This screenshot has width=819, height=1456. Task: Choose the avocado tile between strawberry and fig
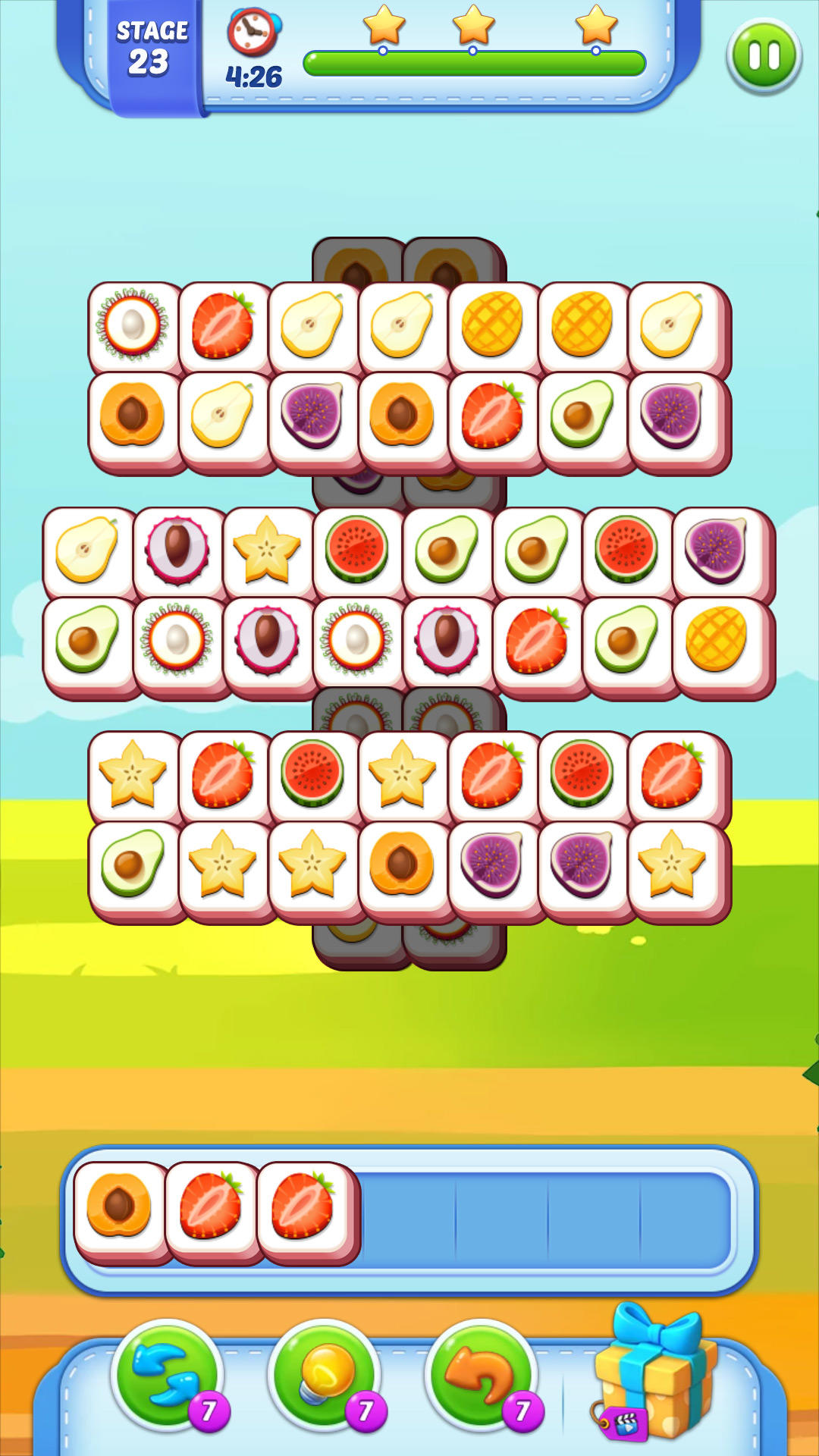[582, 416]
